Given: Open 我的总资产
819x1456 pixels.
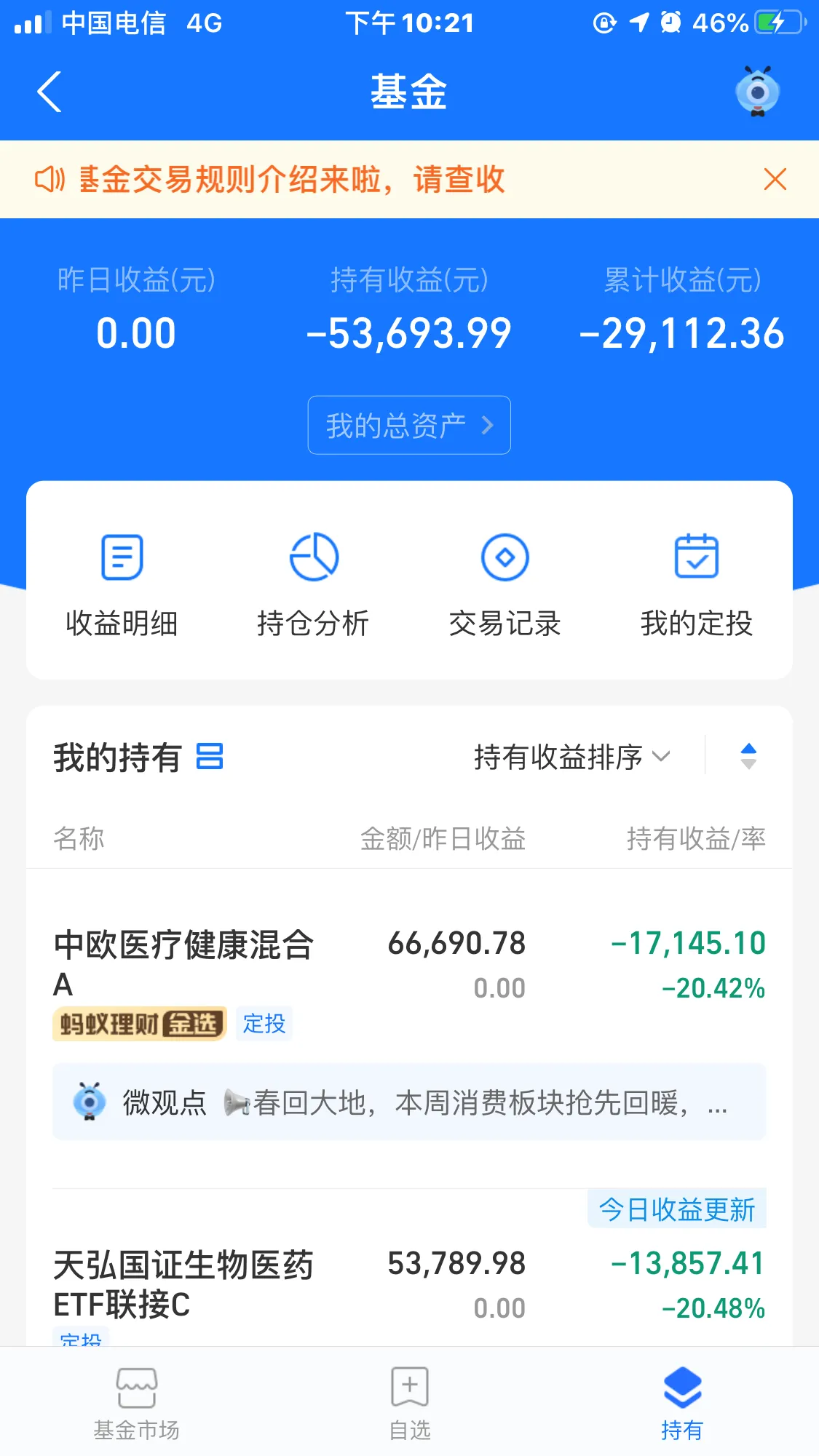Looking at the screenshot, I should click(409, 425).
